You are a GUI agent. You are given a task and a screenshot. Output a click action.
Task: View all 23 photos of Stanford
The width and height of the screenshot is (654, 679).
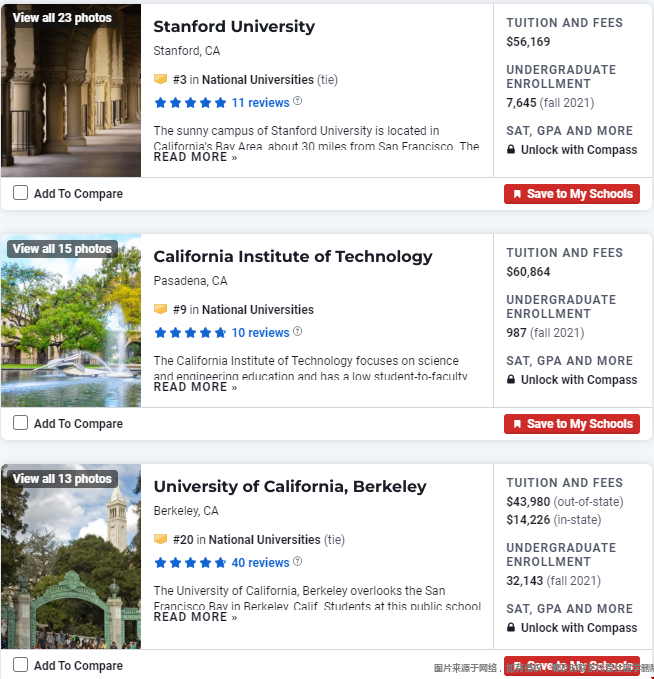coord(62,18)
